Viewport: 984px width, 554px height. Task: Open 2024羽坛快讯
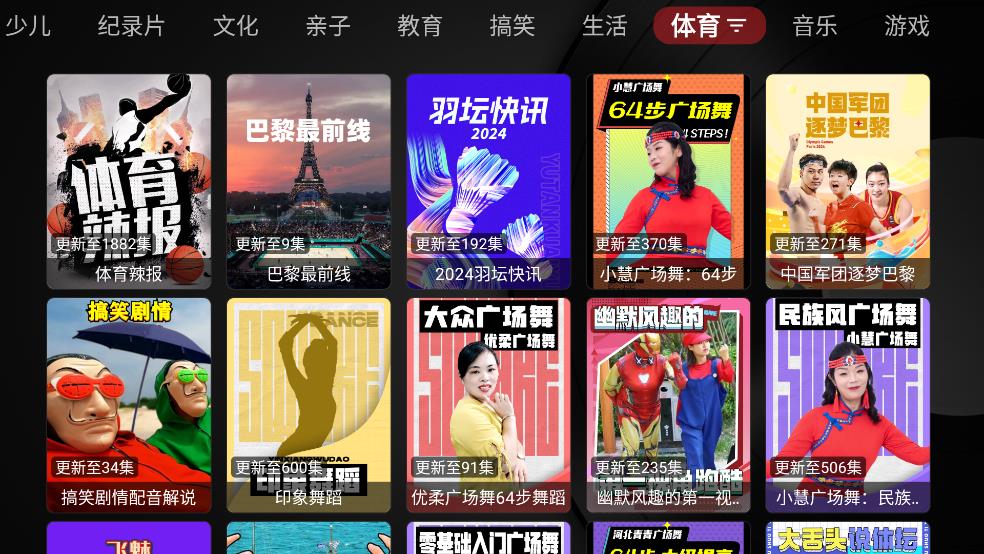point(488,181)
